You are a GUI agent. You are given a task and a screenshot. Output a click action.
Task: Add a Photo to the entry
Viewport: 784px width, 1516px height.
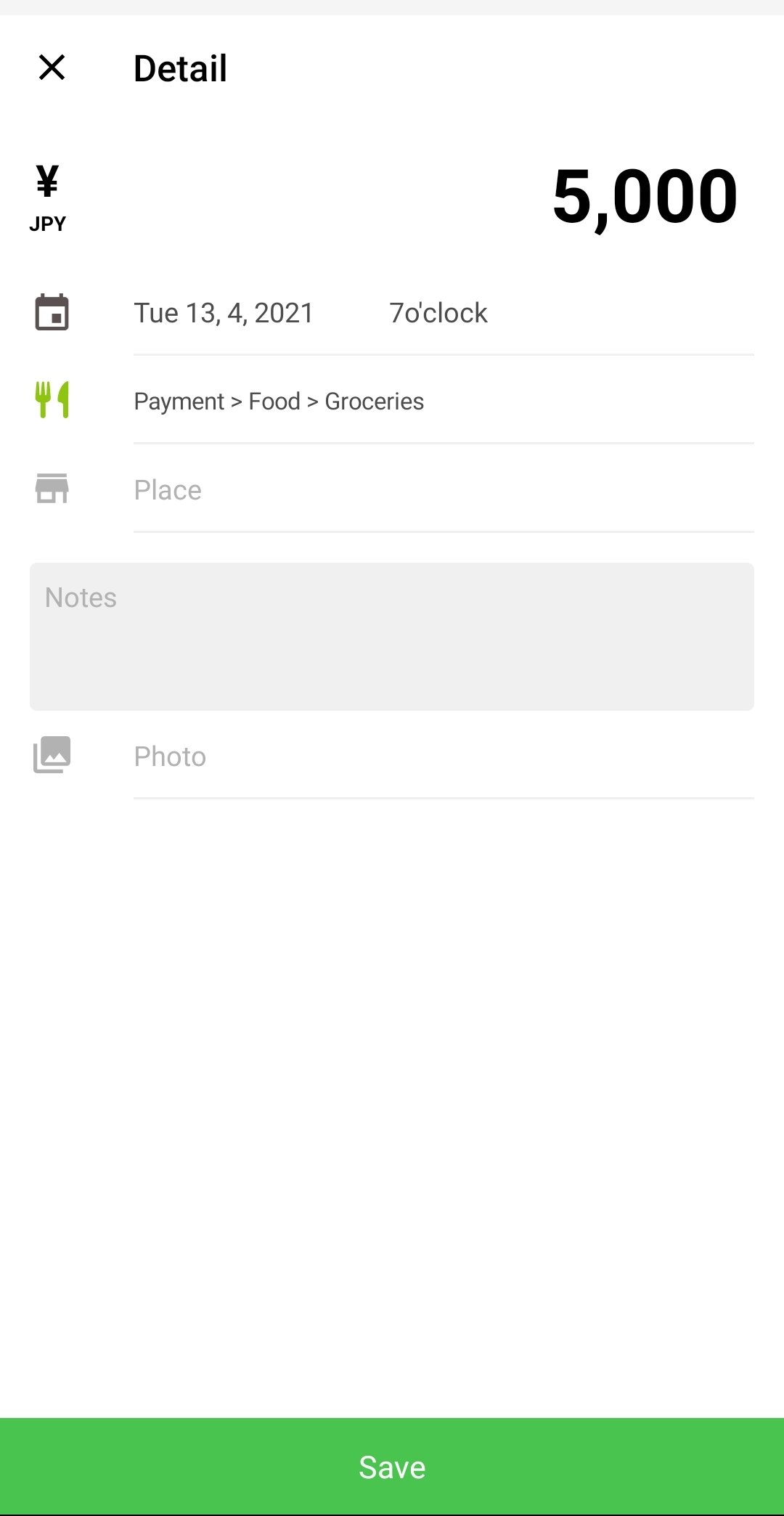[x=444, y=756]
